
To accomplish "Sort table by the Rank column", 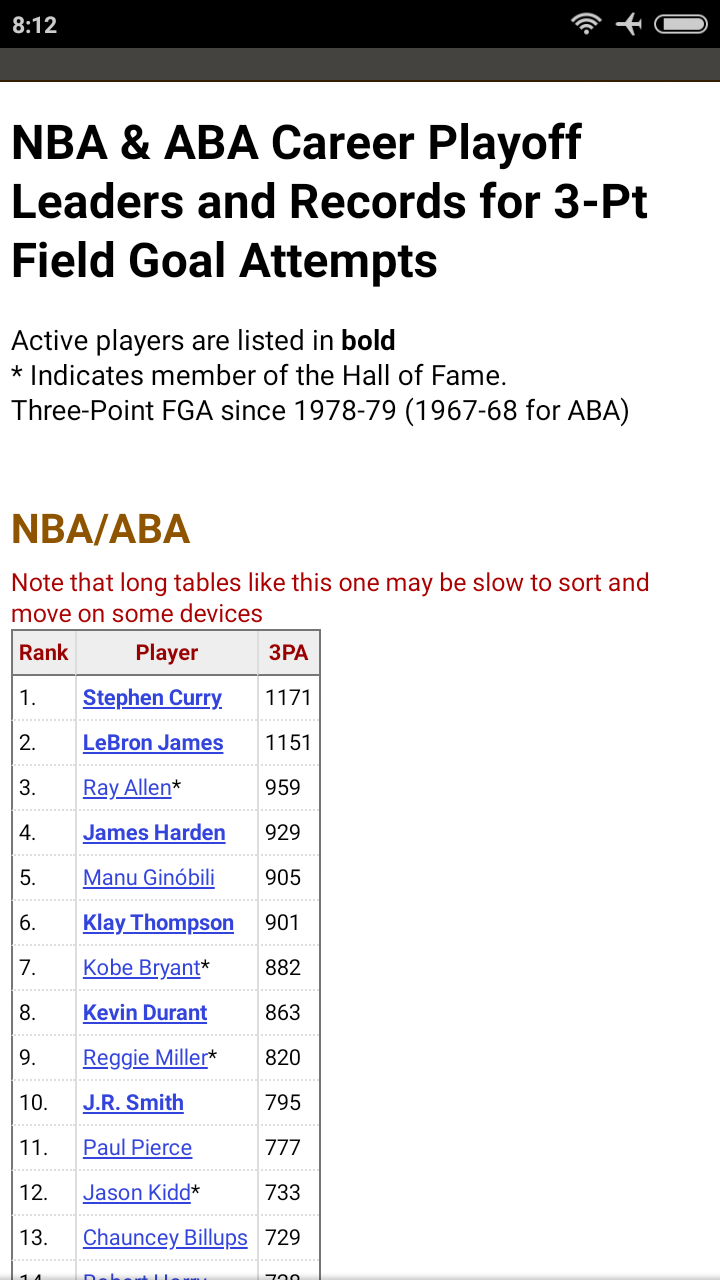I will (44, 653).
